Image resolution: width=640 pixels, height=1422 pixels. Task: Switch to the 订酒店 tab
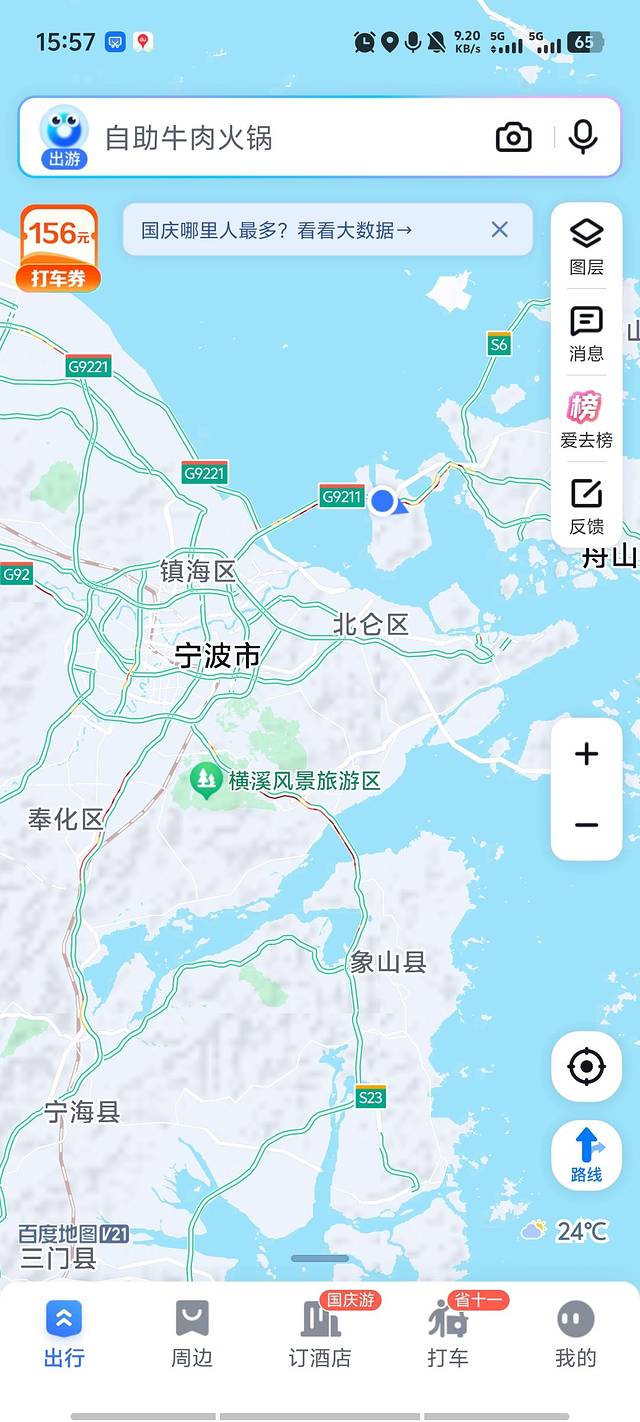320,1334
